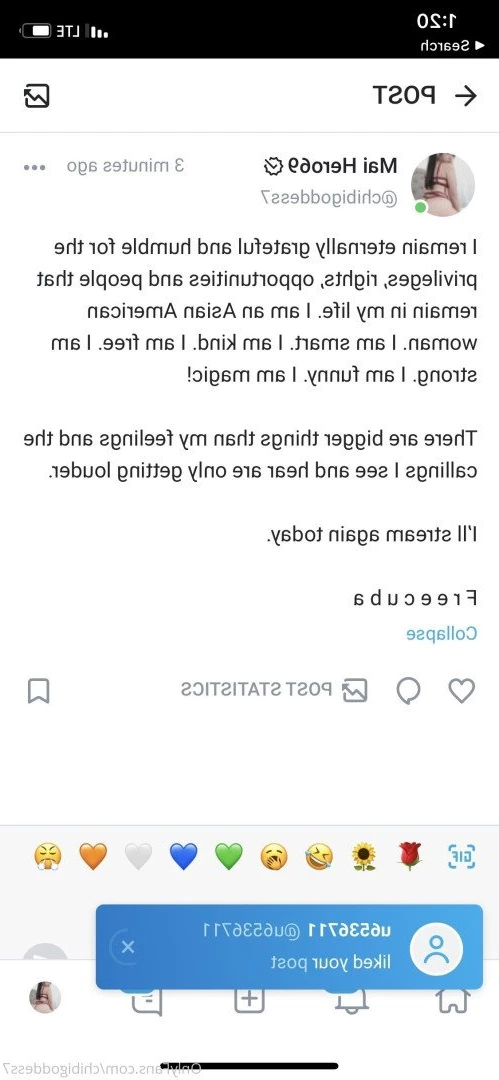
Task: Insert the sunflower emoji
Action: [x=364, y=856]
